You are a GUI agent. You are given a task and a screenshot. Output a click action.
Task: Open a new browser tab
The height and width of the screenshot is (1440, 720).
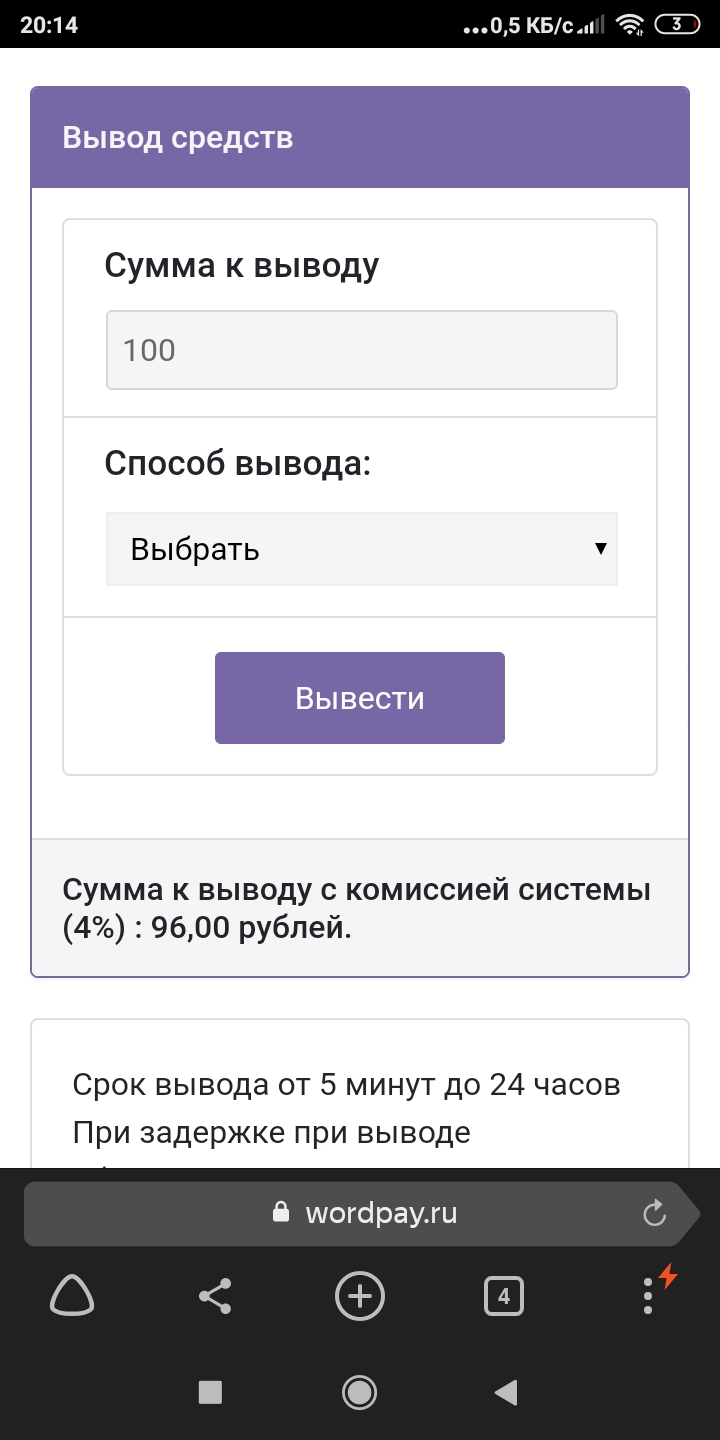click(x=360, y=1297)
